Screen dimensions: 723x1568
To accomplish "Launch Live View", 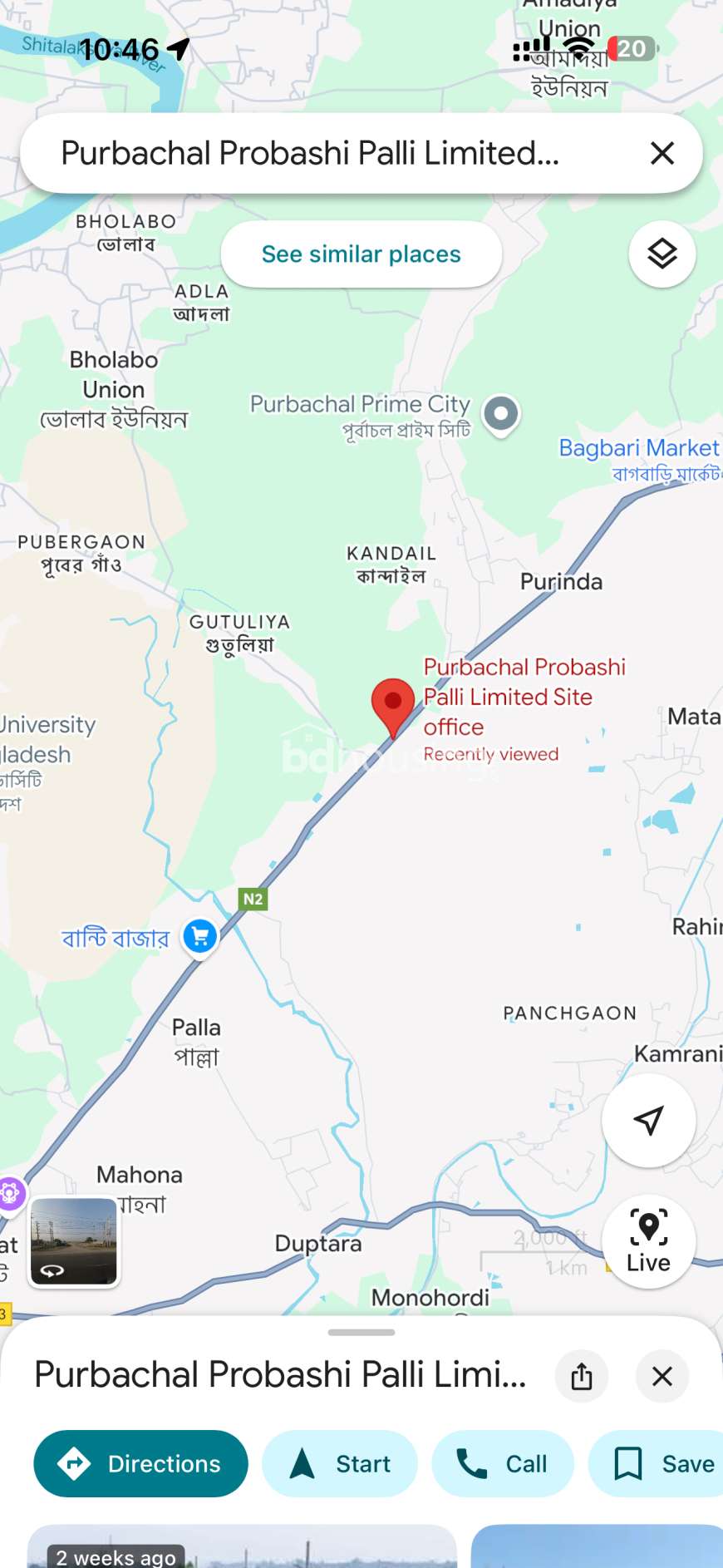I will [x=648, y=1240].
